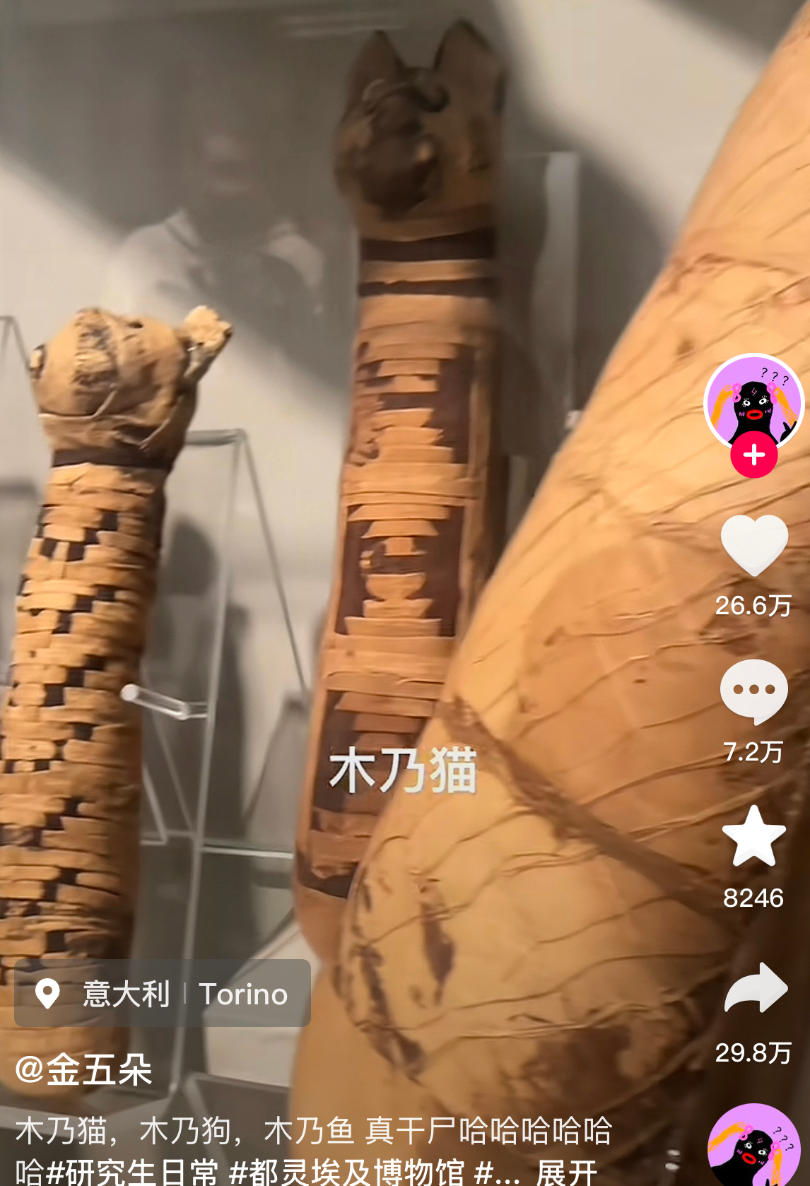The height and width of the screenshot is (1186, 810).
Task: Open the spinning music disc
Action: [754, 1148]
